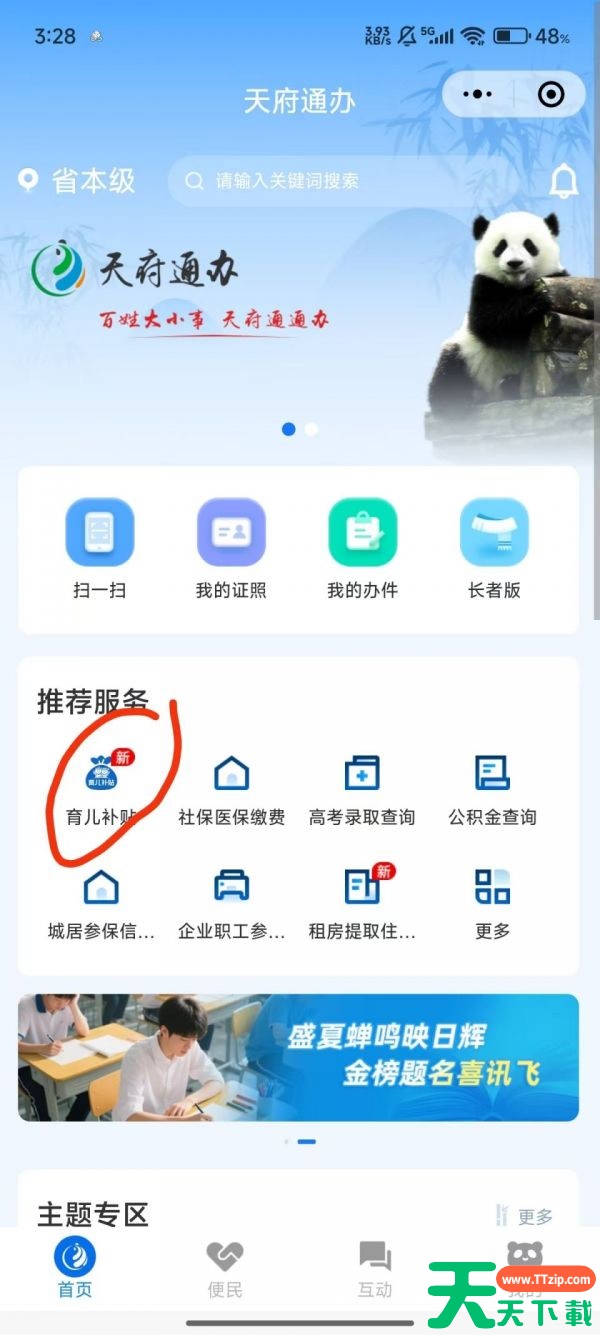The width and height of the screenshot is (600, 1335).
Task: Check 公积金查询
Action: [x=492, y=788]
